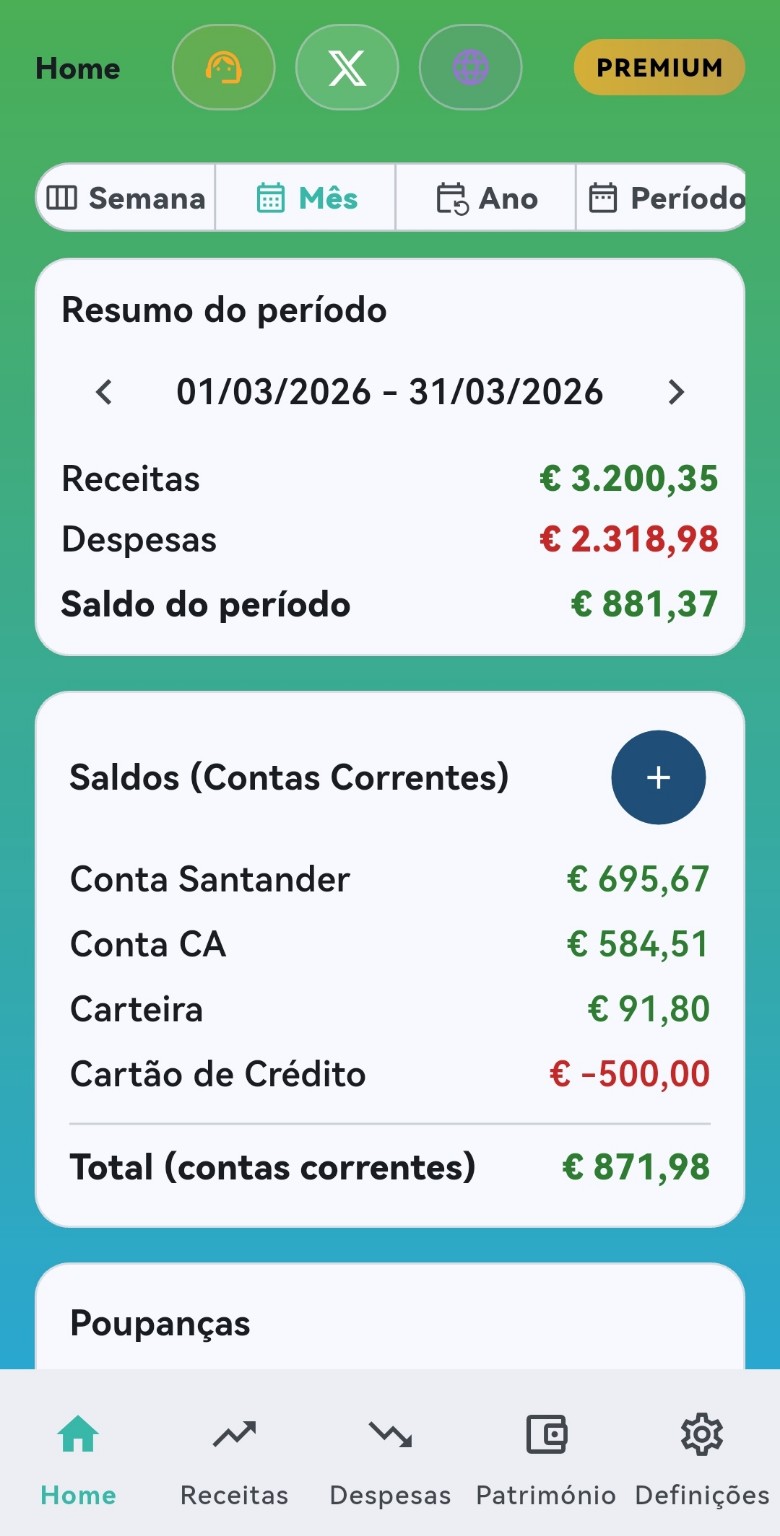Select the Despesas downward chart icon
Viewport: 780px width, 1536px height.
coord(390,1434)
